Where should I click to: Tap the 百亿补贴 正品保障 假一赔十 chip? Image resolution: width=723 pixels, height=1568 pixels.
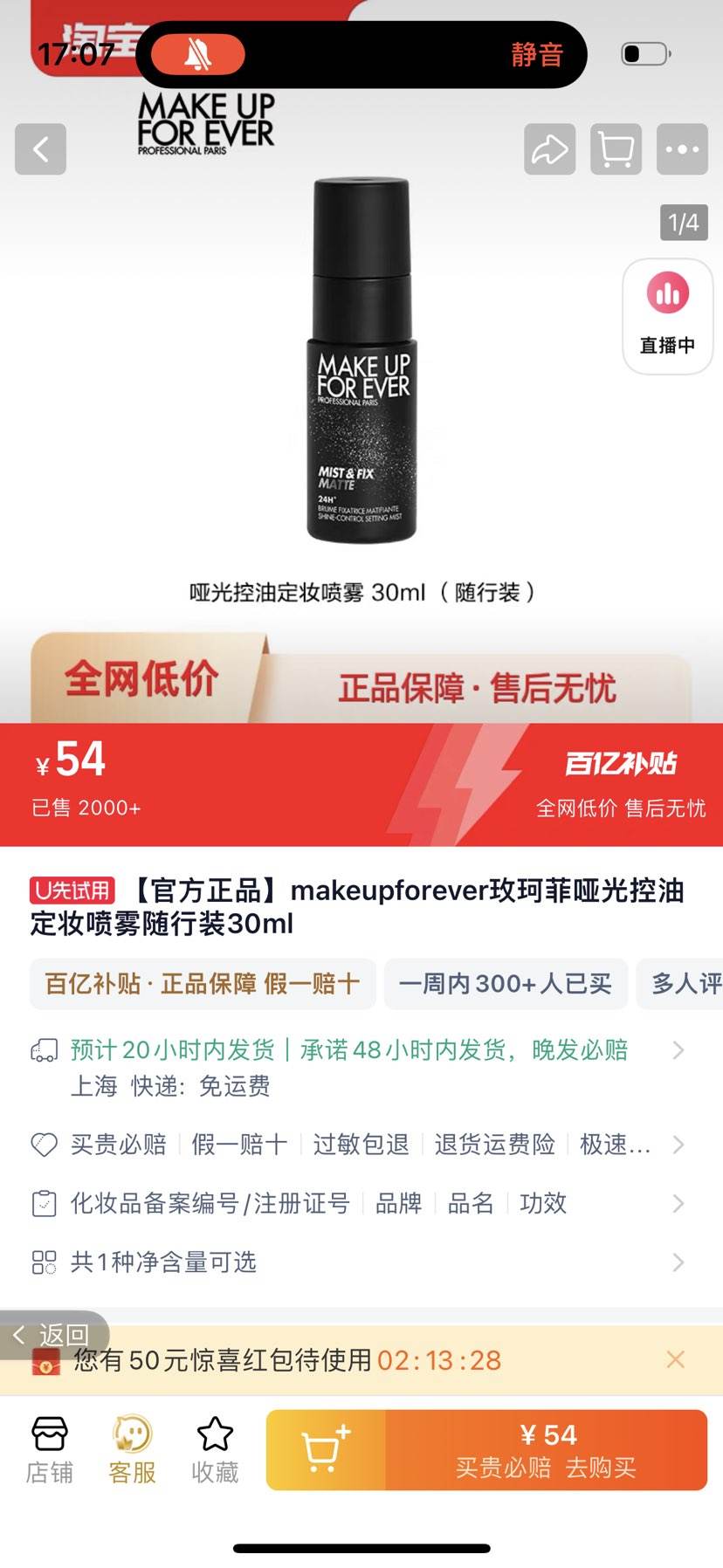point(203,984)
